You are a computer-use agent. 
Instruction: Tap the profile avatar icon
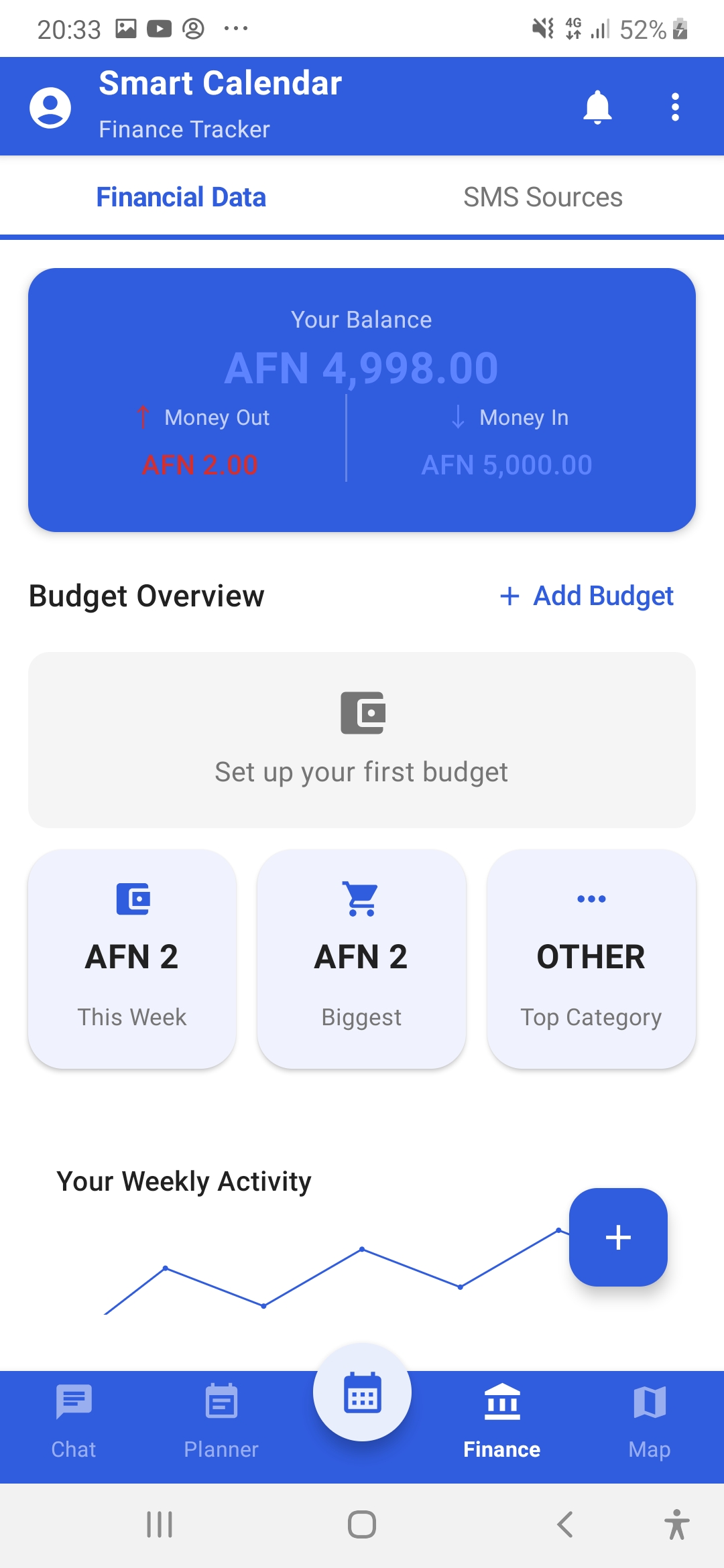pyautogui.click(x=50, y=107)
